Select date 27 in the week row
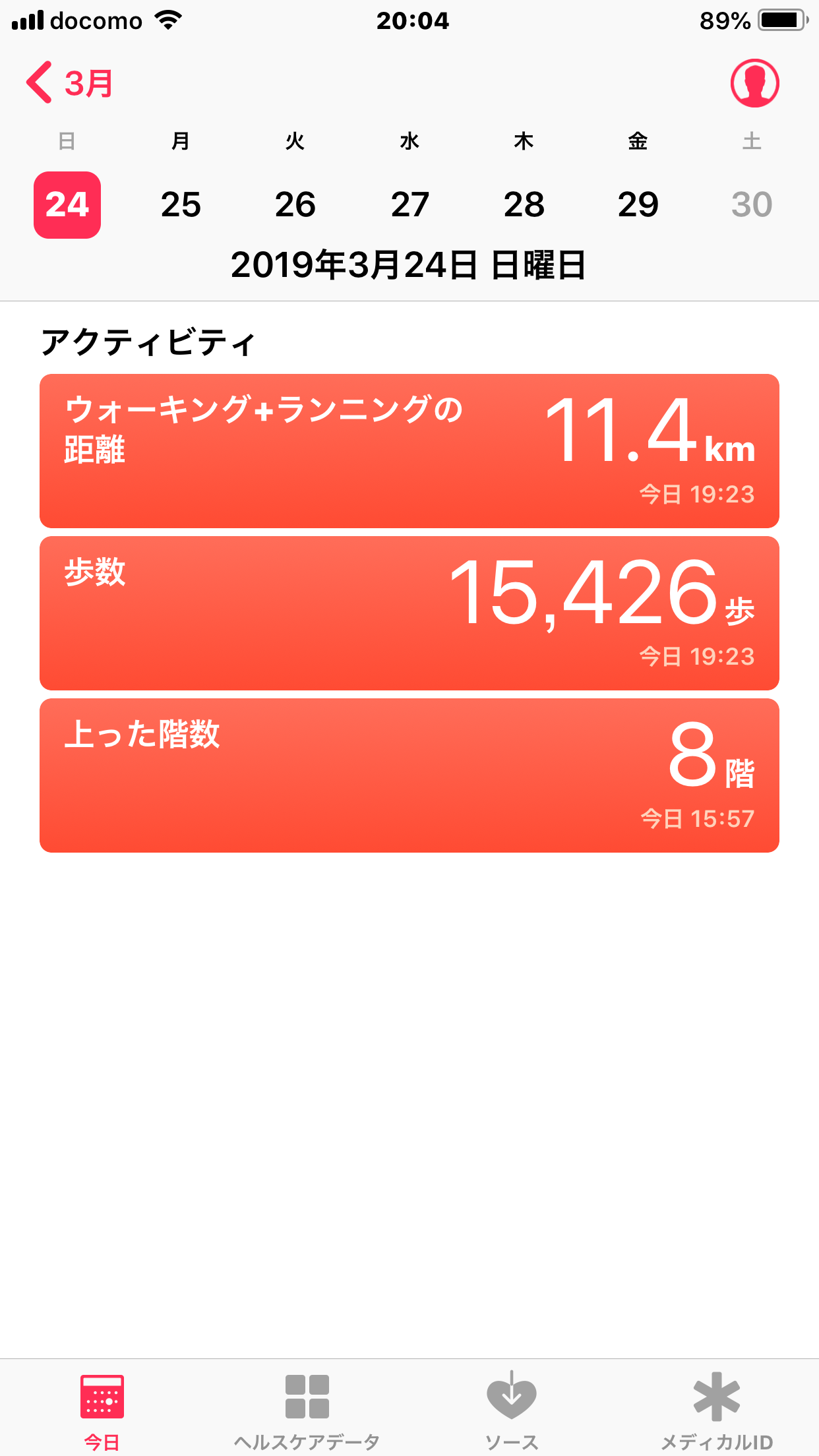Image resolution: width=819 pixels, height=1456 pixels. 409,204
